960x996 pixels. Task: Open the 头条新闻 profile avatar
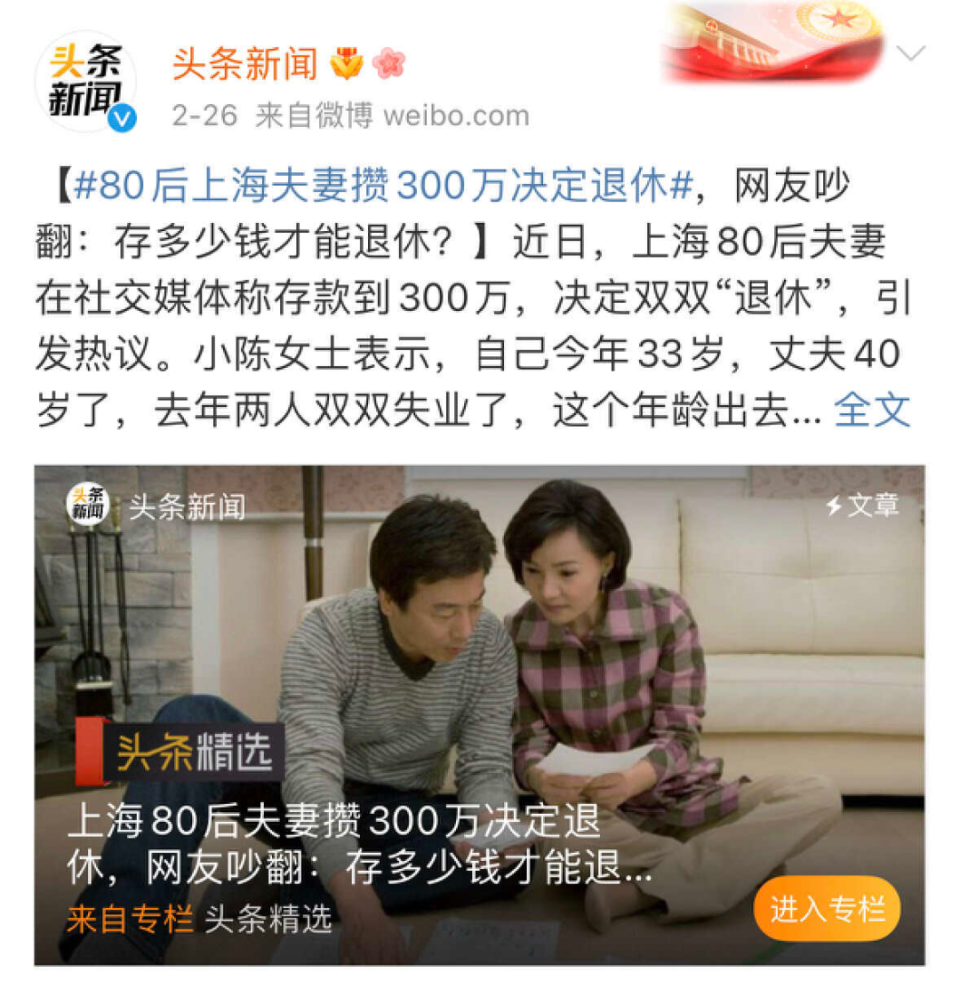85,82
